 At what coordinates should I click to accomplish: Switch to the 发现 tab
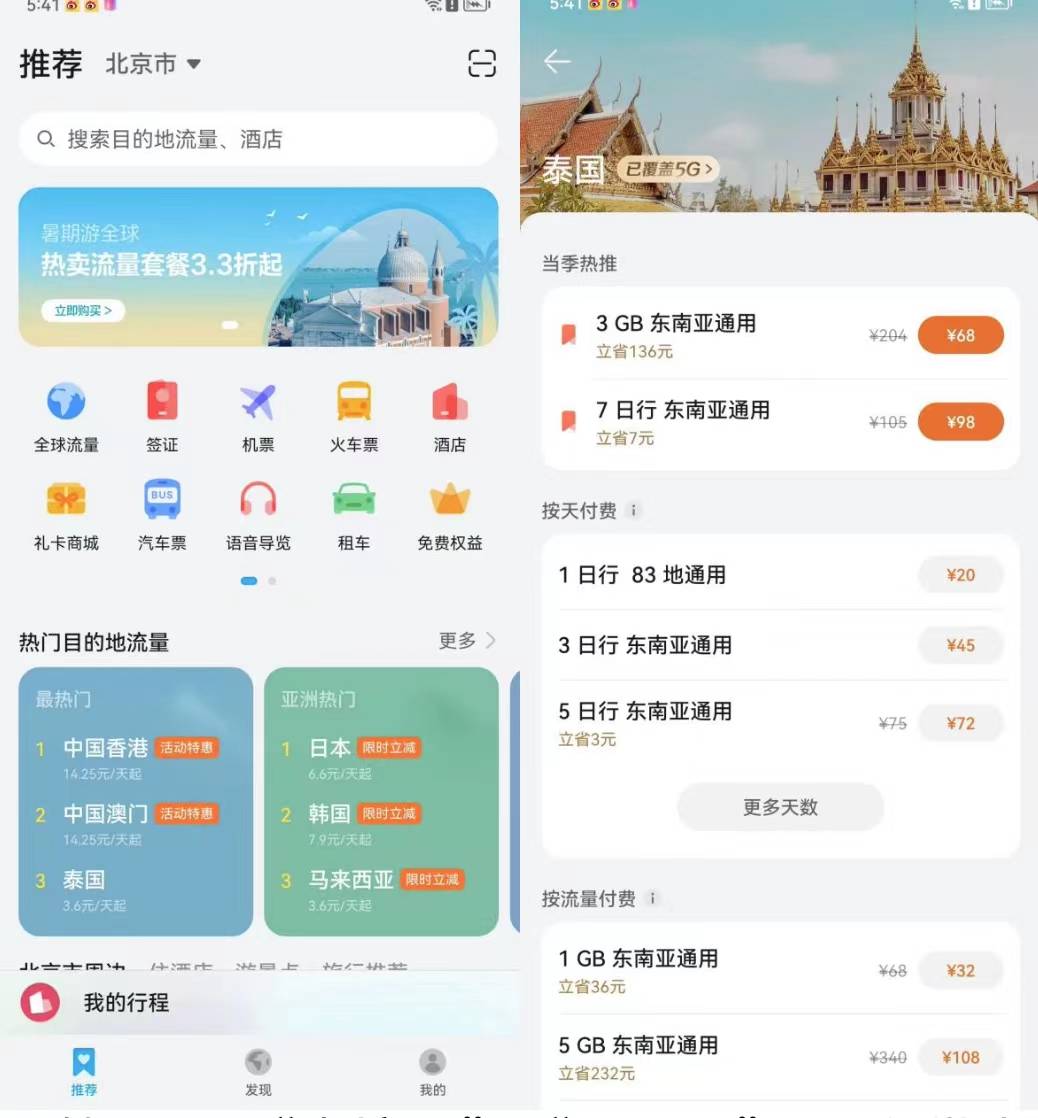tap(258, 1072)
